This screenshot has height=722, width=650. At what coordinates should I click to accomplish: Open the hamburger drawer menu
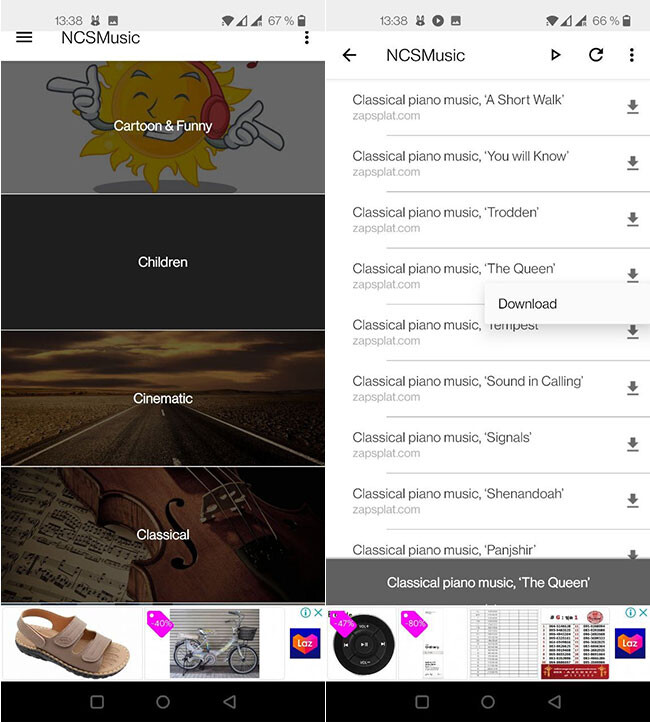coord(25,38)
